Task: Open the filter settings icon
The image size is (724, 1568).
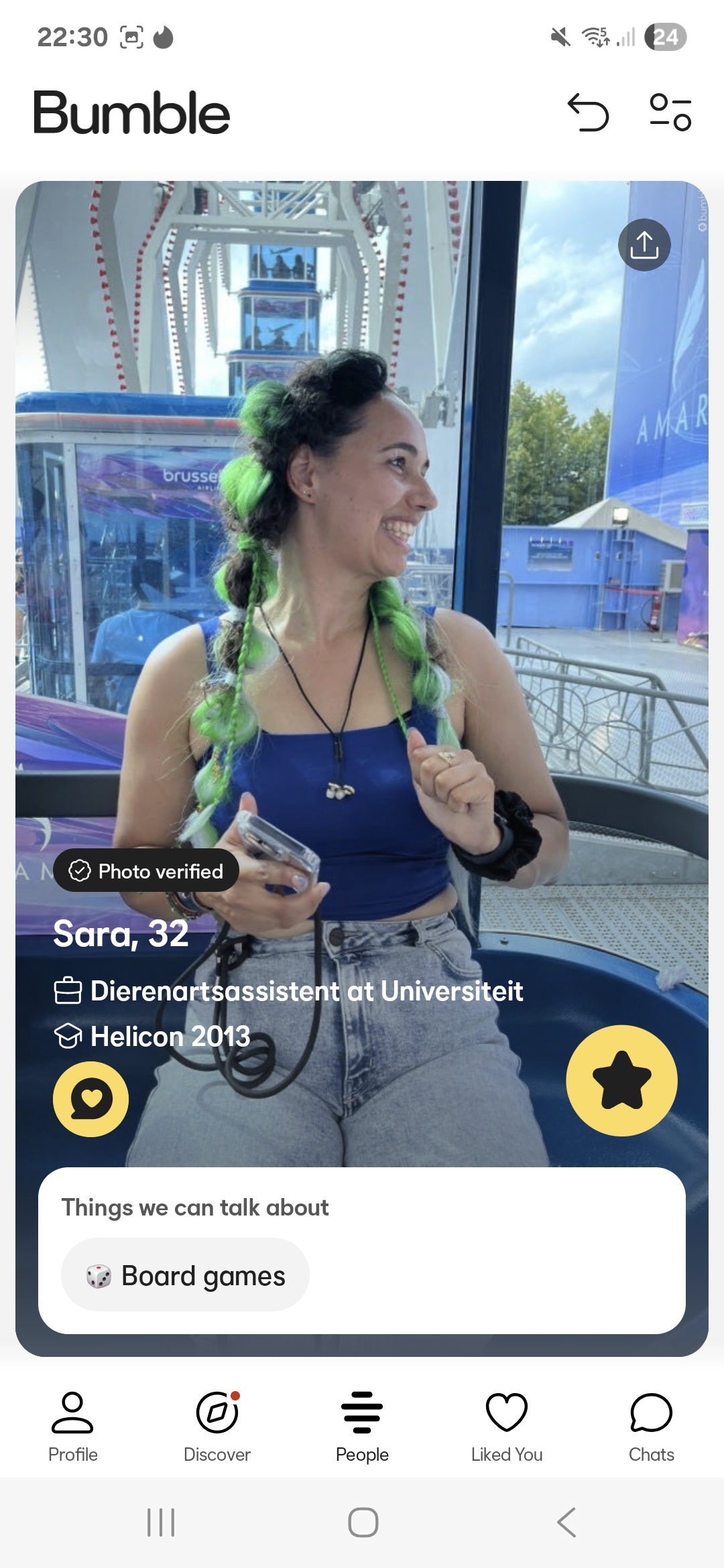Action: tap(670, 112)
